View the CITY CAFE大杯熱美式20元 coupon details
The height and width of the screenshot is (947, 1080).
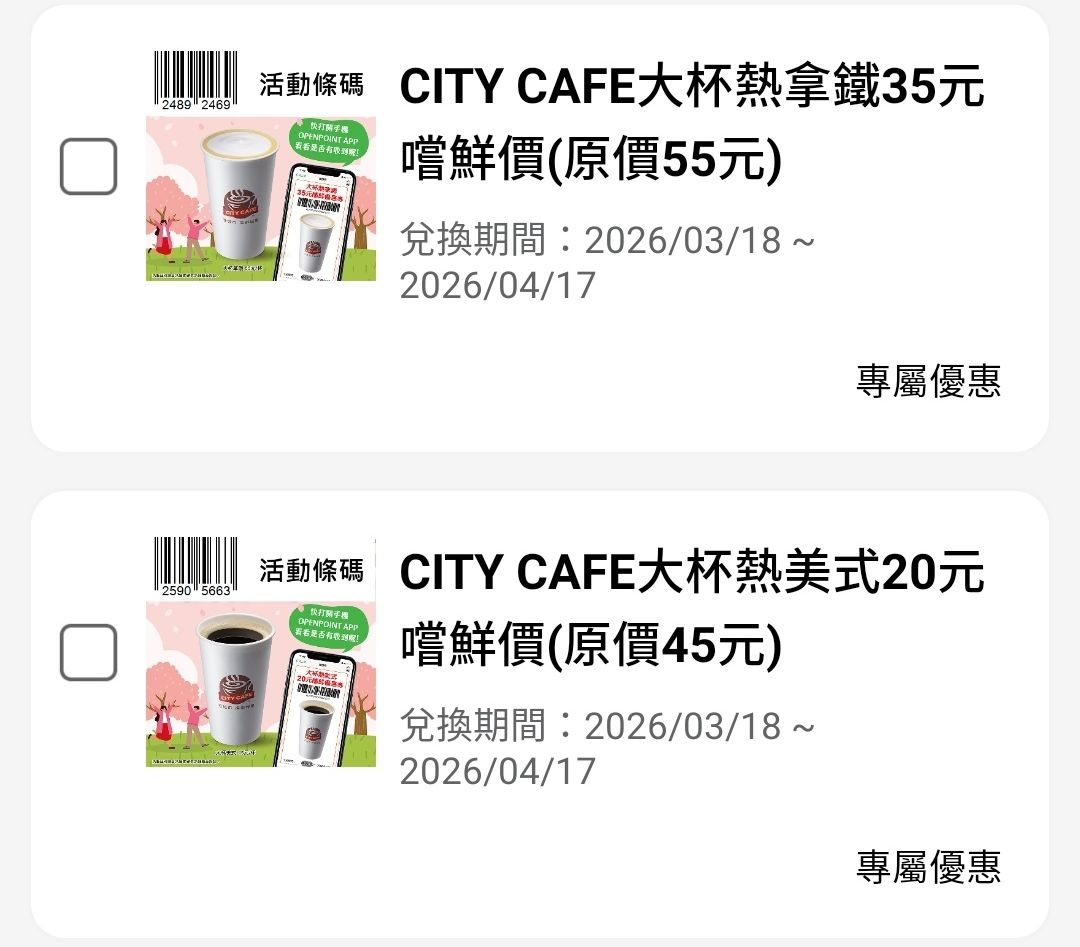click(x=690, y=610)
